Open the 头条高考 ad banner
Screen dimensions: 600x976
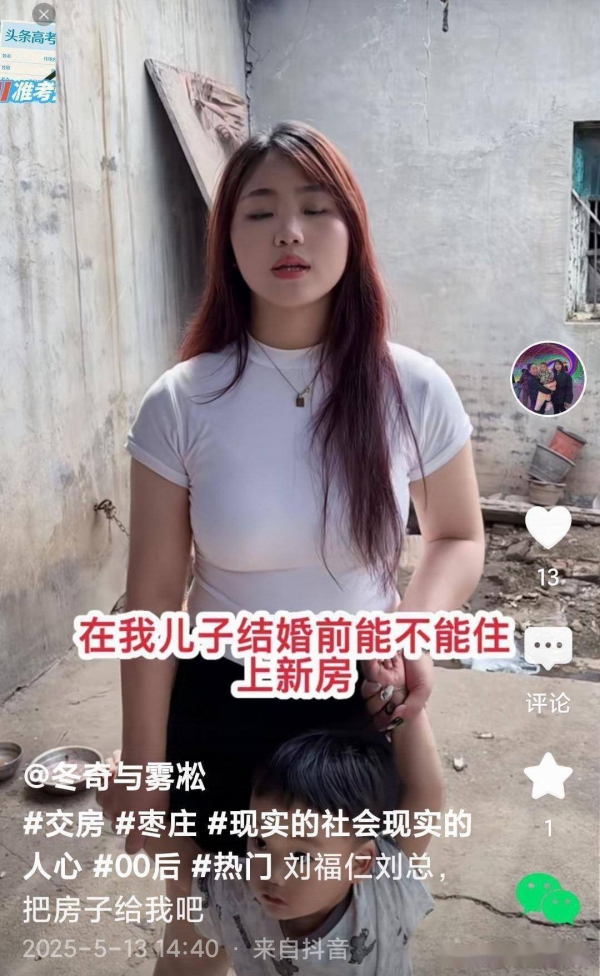(x=29, y=64)
